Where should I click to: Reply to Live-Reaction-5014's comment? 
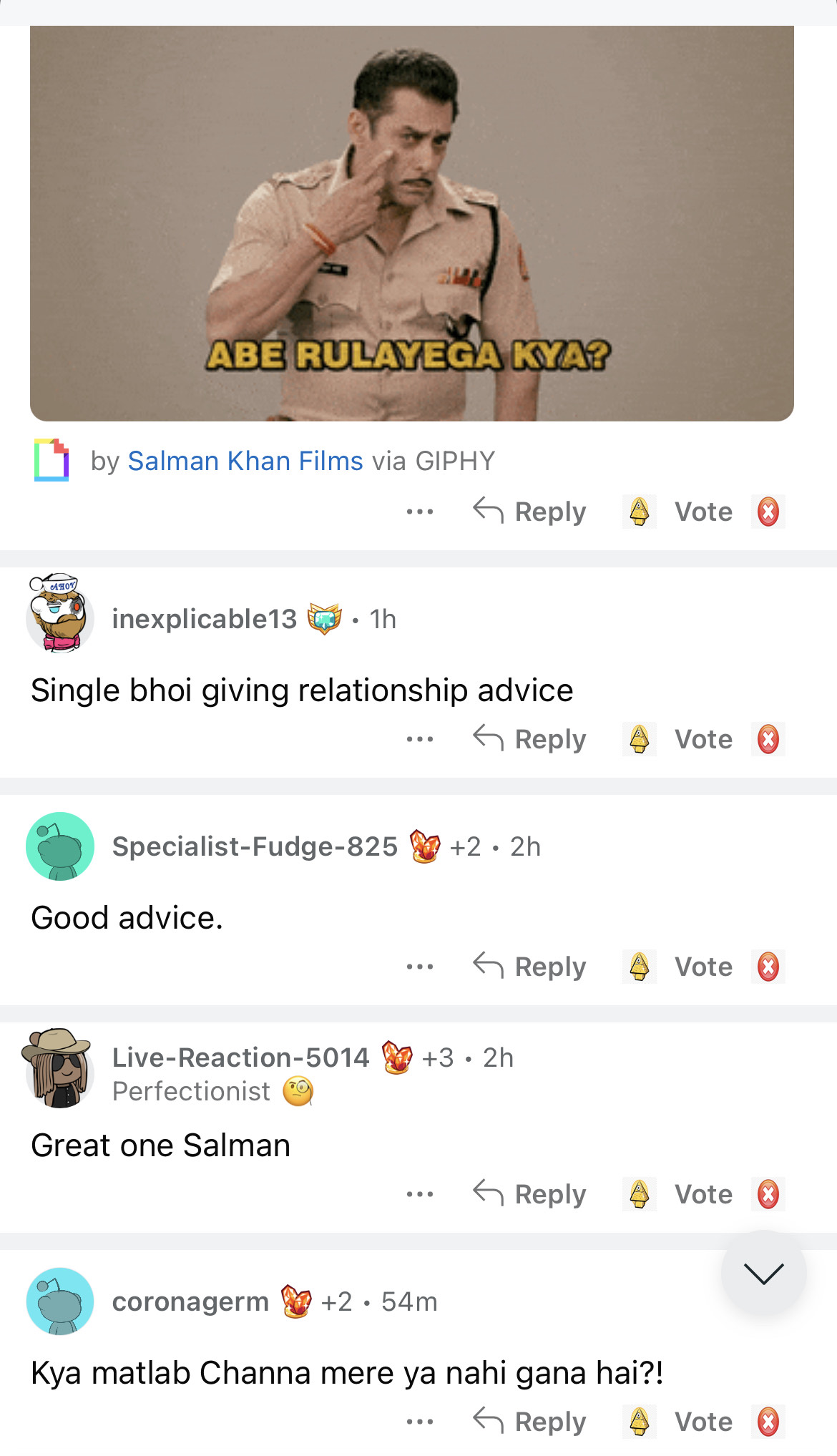pyautogui.click(x=530, y=1194)
